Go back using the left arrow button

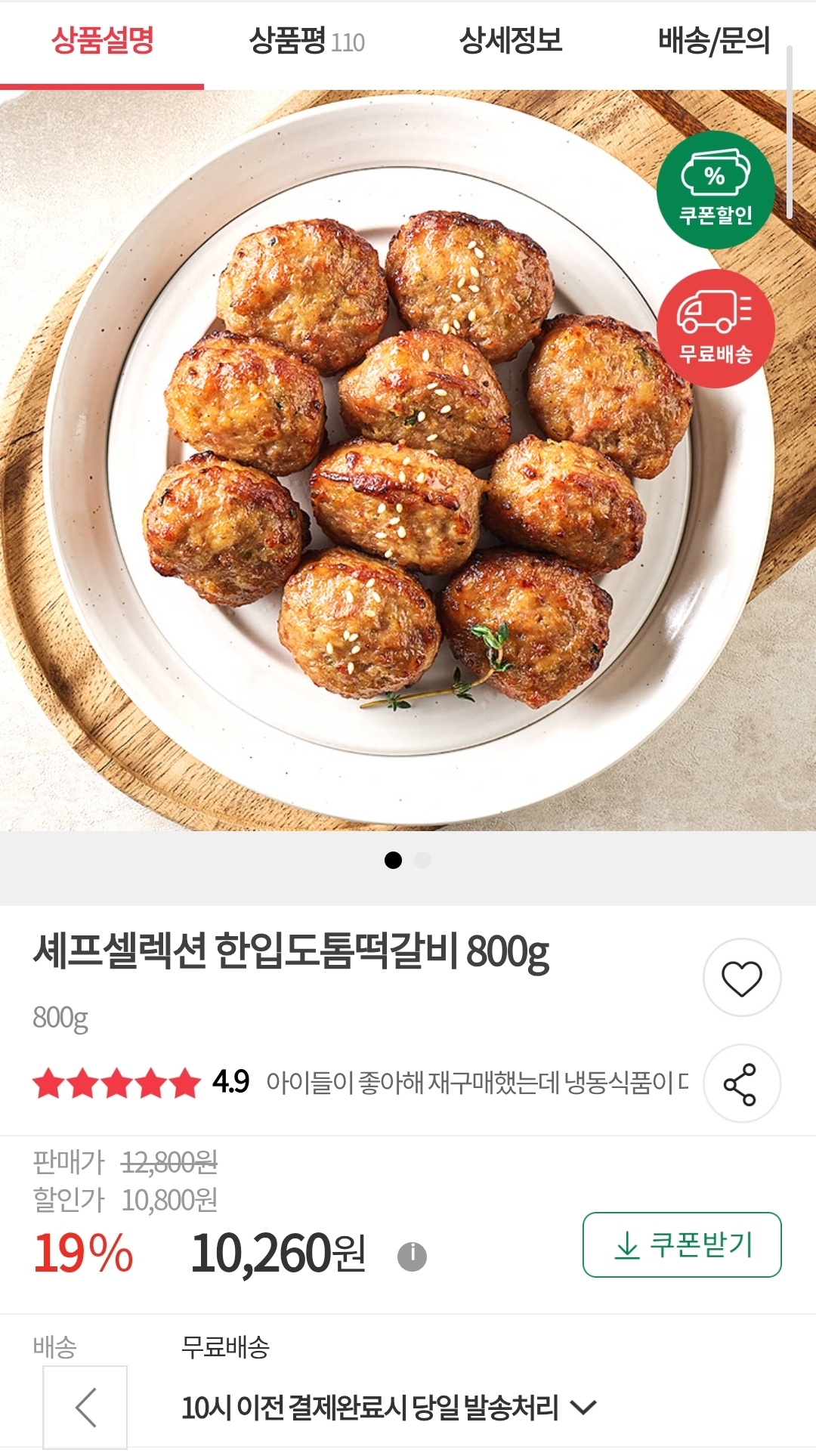click(x=85, y=1408)
